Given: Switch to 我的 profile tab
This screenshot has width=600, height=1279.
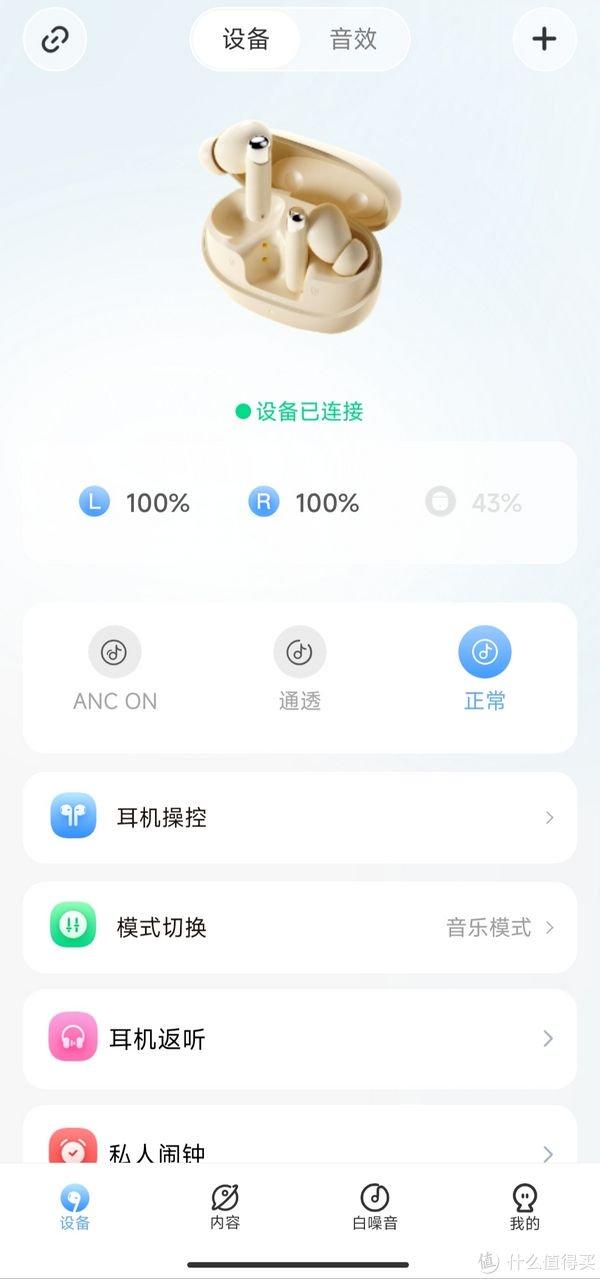Looking at the screenshot, I should click(x=524, y=1207).
